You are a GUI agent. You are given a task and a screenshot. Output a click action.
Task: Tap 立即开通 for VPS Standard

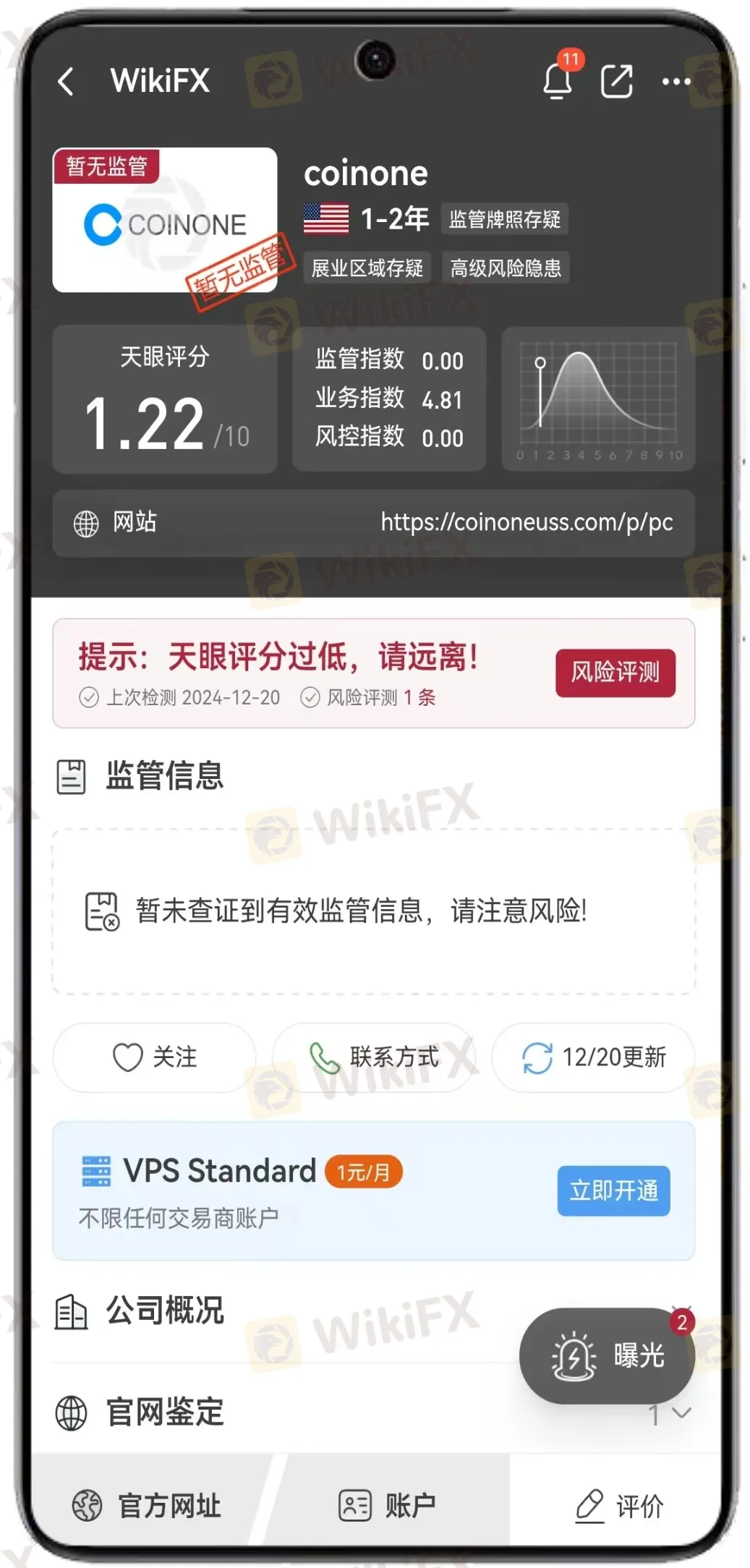coord(613,1190)
